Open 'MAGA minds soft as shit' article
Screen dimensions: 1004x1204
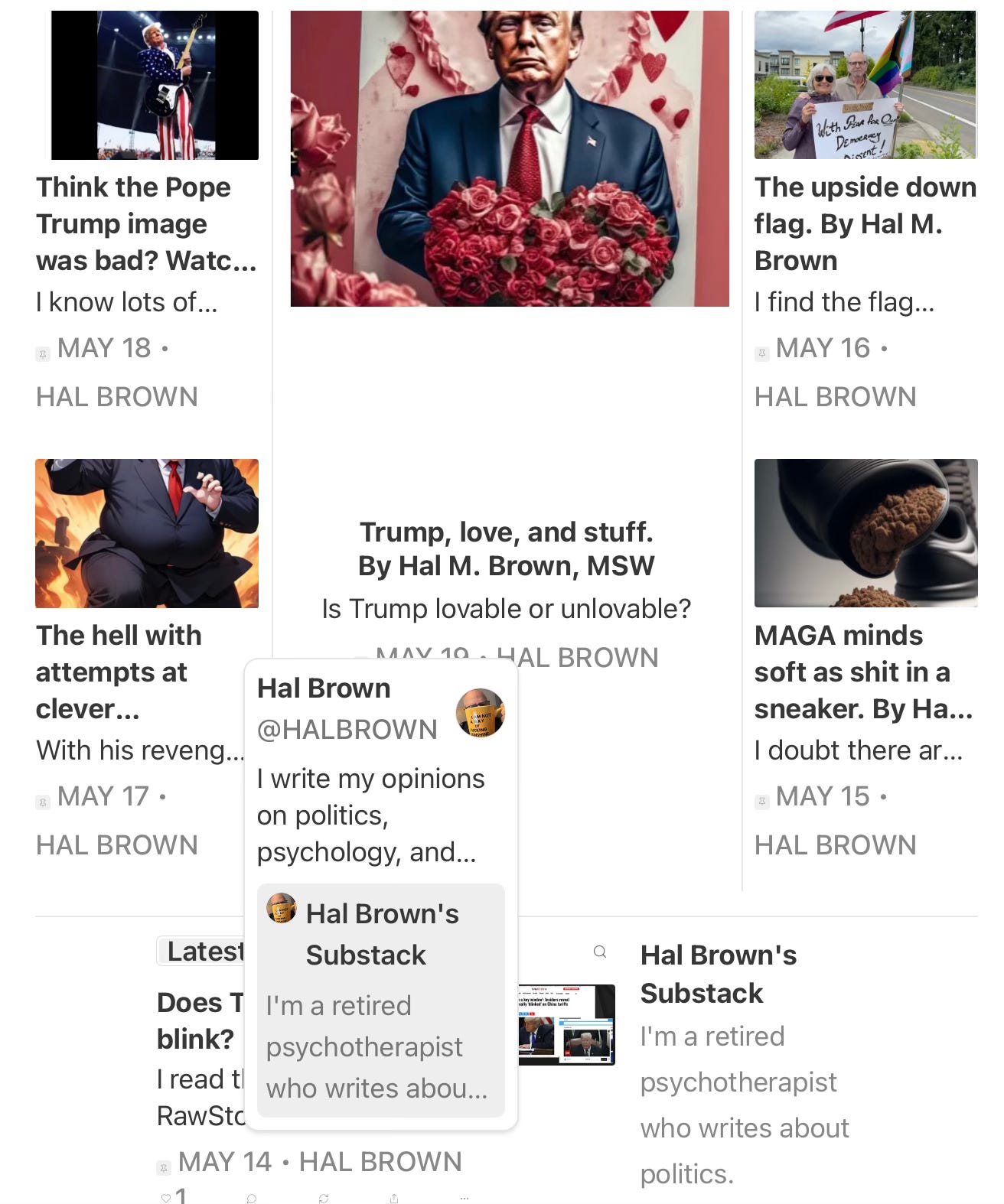click(x=862, y=671)
